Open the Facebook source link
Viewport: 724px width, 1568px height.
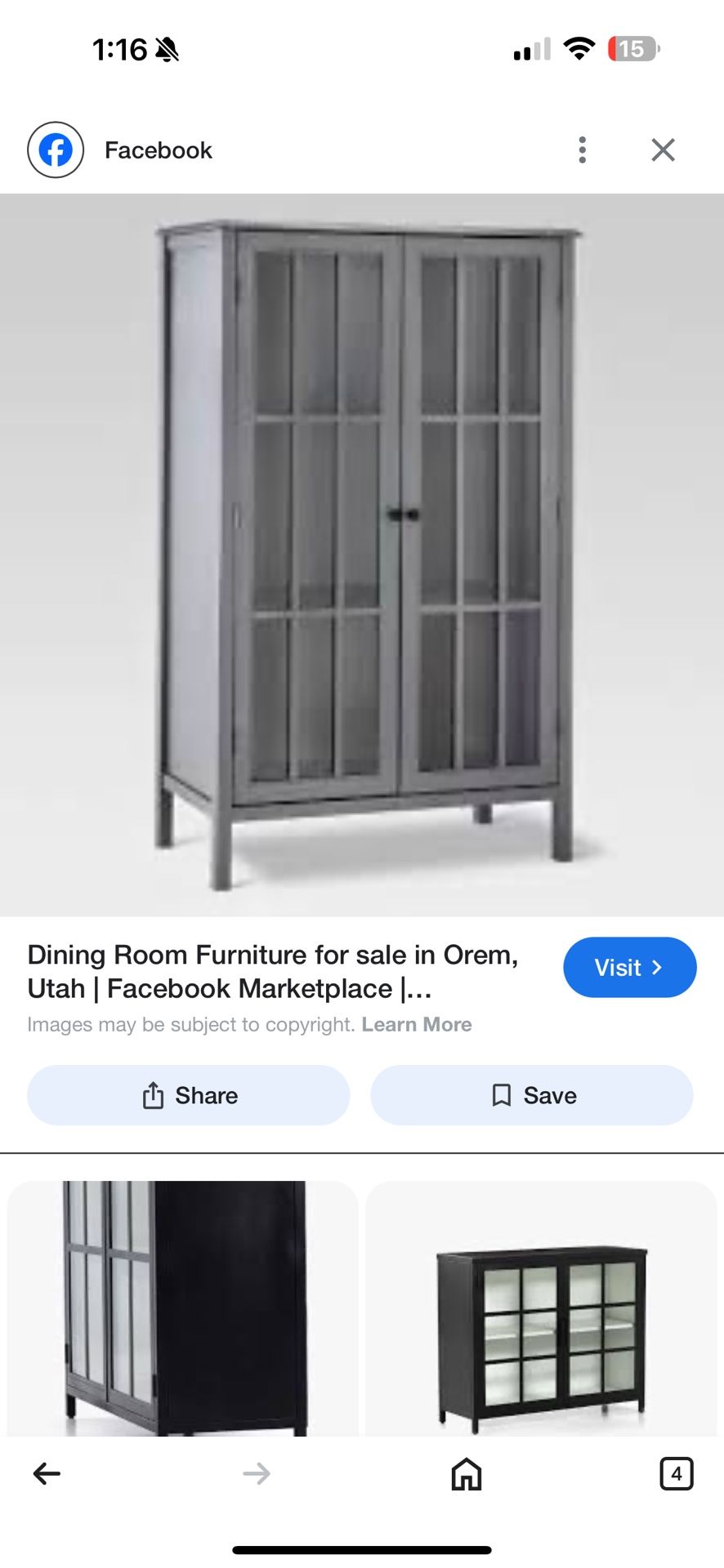click(158, 150)
